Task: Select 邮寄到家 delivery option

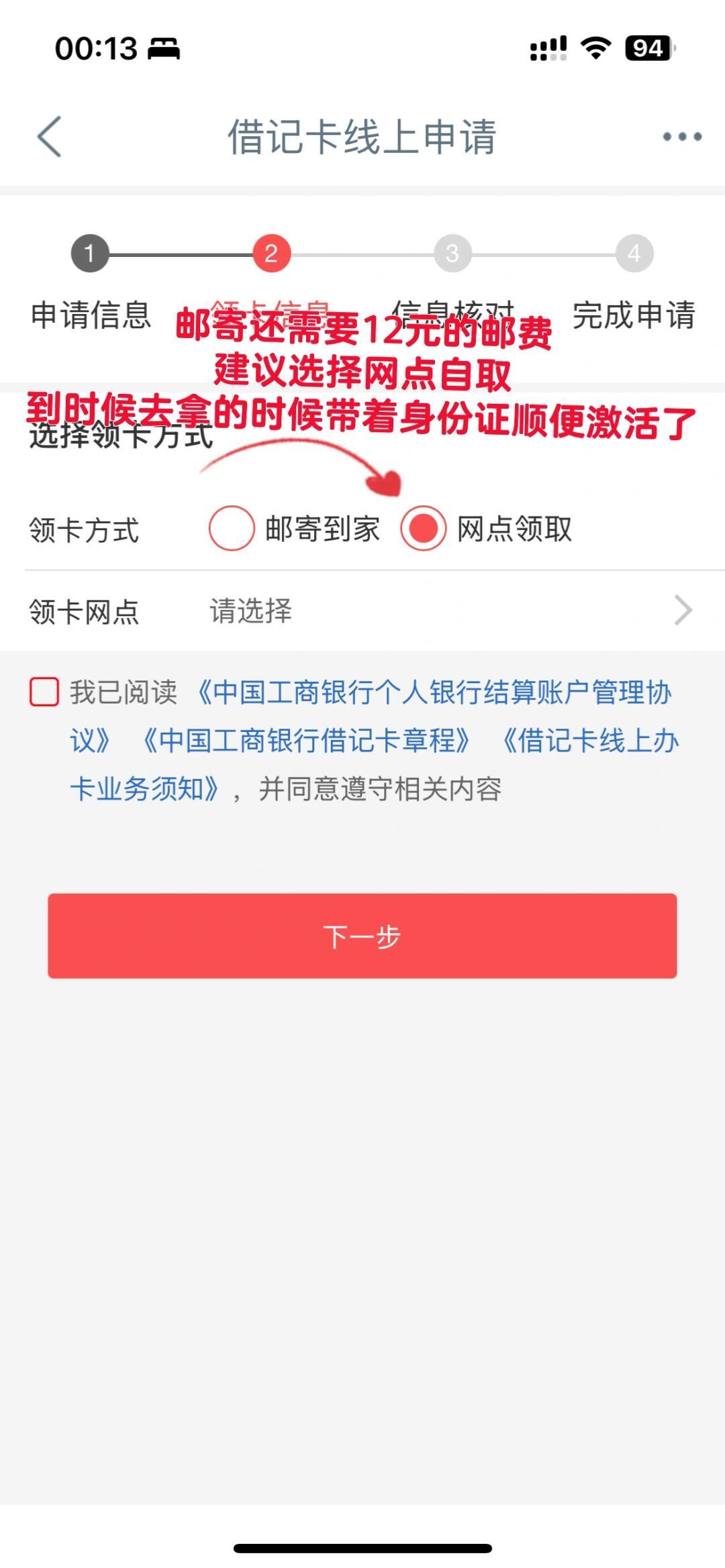Action: (230, 529)
